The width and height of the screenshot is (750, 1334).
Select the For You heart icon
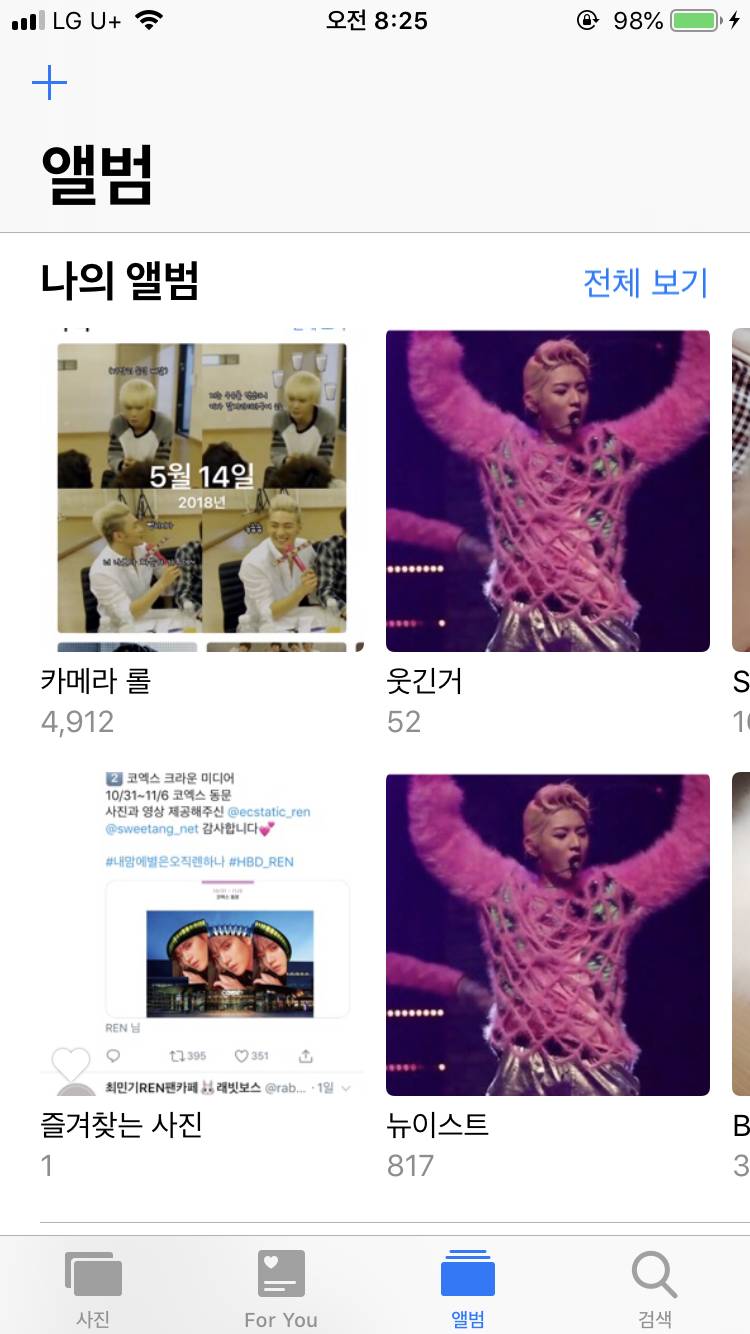pyautogui.click(x=280, y=1275)
